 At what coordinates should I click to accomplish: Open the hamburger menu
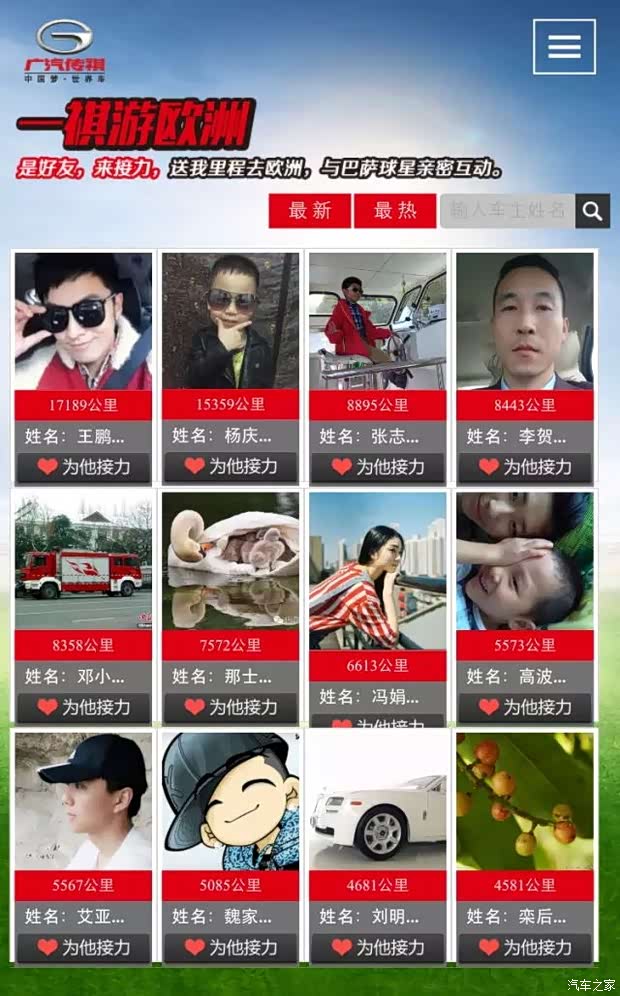point(564,47)
